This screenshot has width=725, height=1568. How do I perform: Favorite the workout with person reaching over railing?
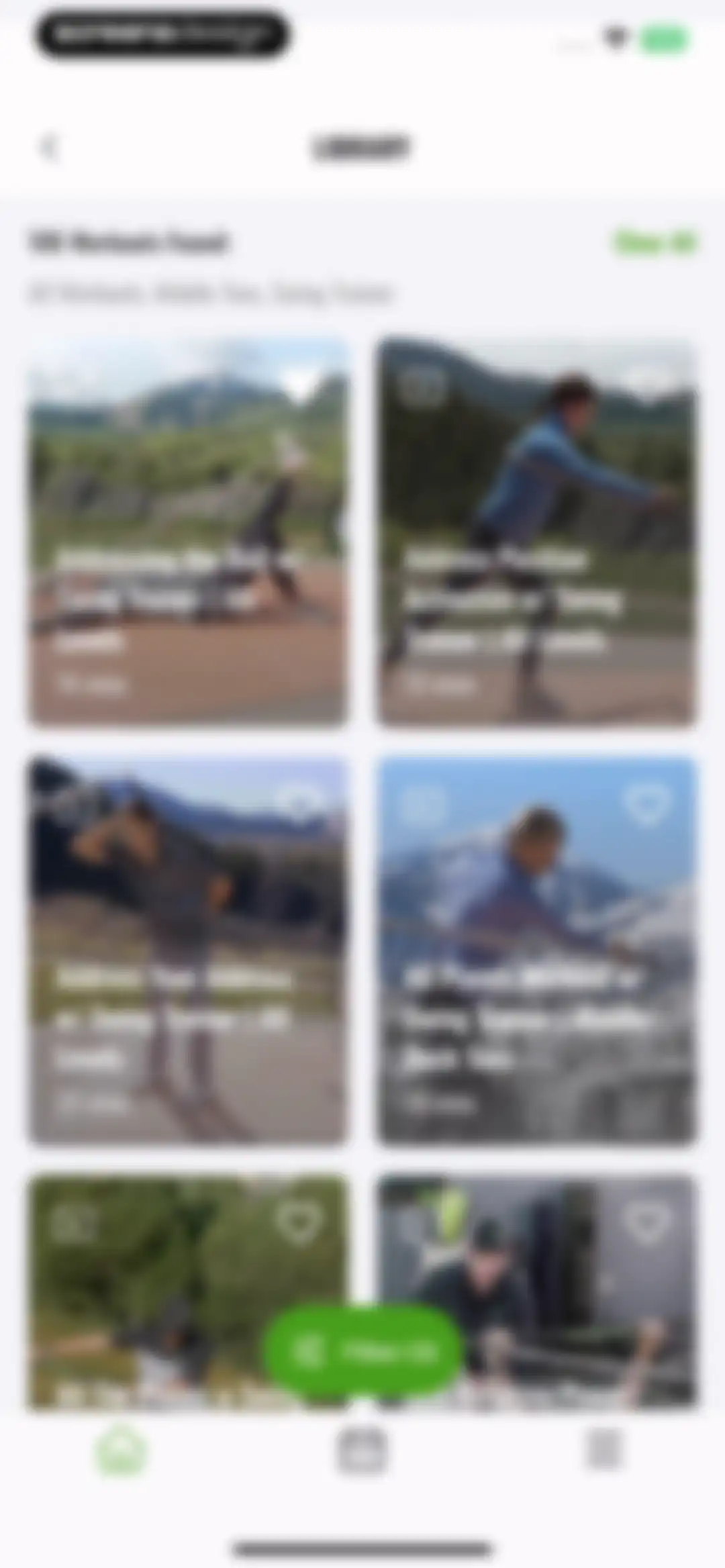click(x=647, y=803)
